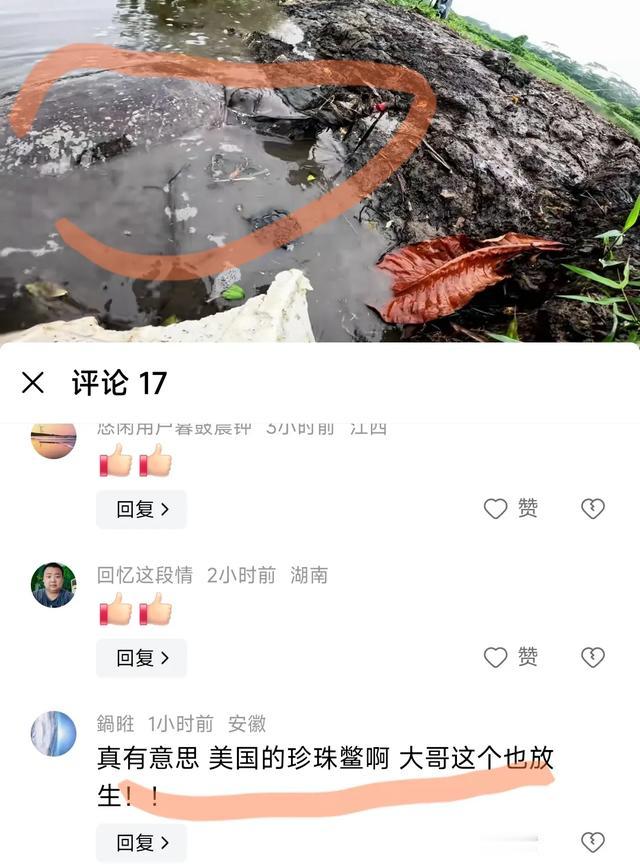Open 鍋眡's profile avatar

pos(54,733)
